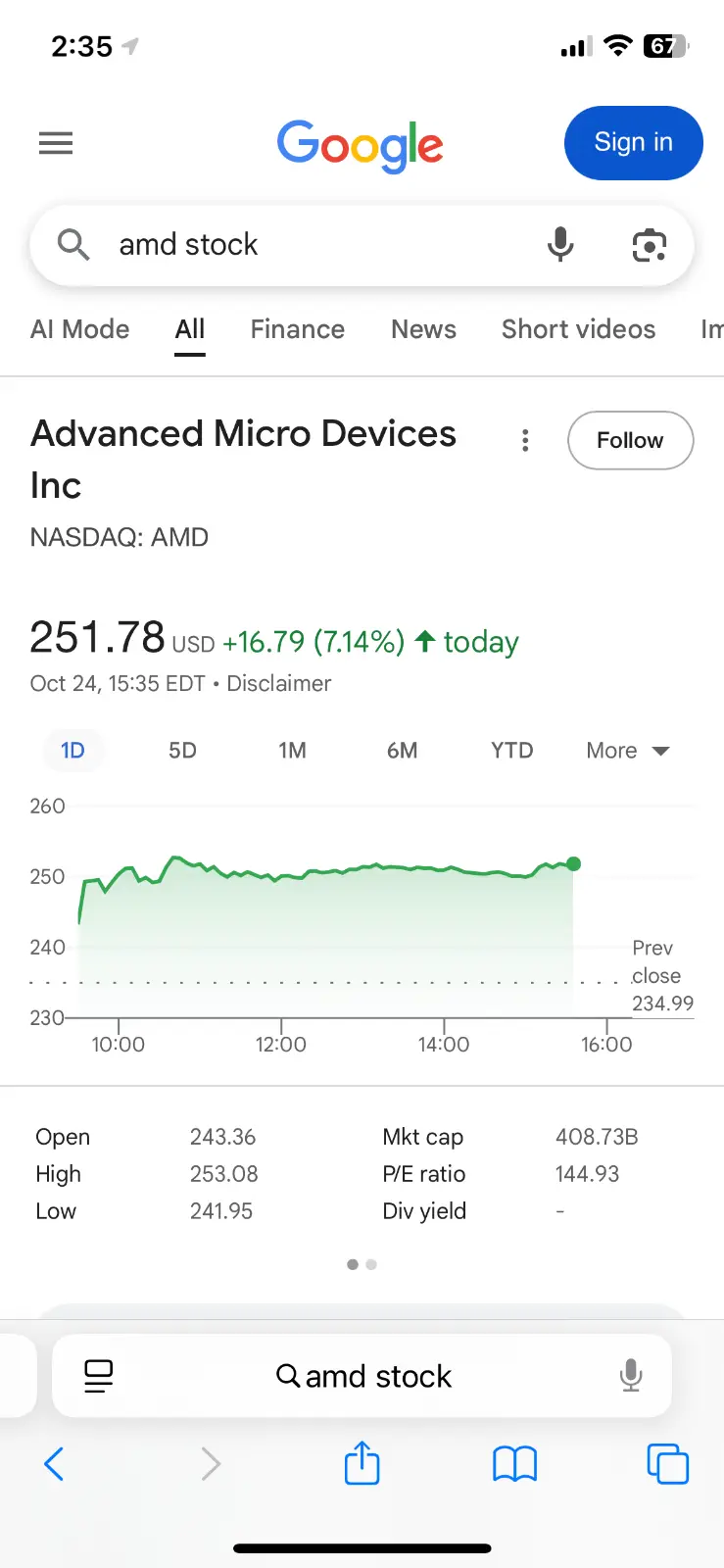Follow Advanced Micro Devices stock

(630, 441)
